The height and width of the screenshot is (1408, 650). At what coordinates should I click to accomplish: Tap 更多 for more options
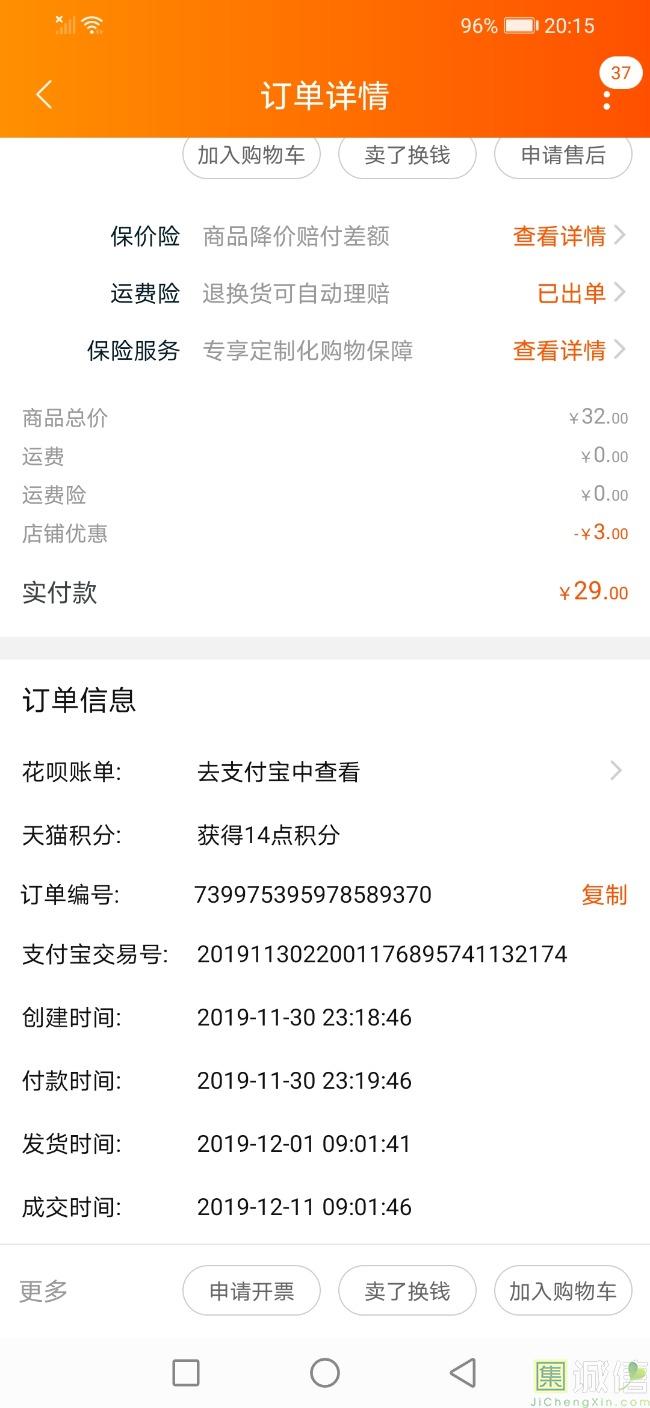(44, 1291)
